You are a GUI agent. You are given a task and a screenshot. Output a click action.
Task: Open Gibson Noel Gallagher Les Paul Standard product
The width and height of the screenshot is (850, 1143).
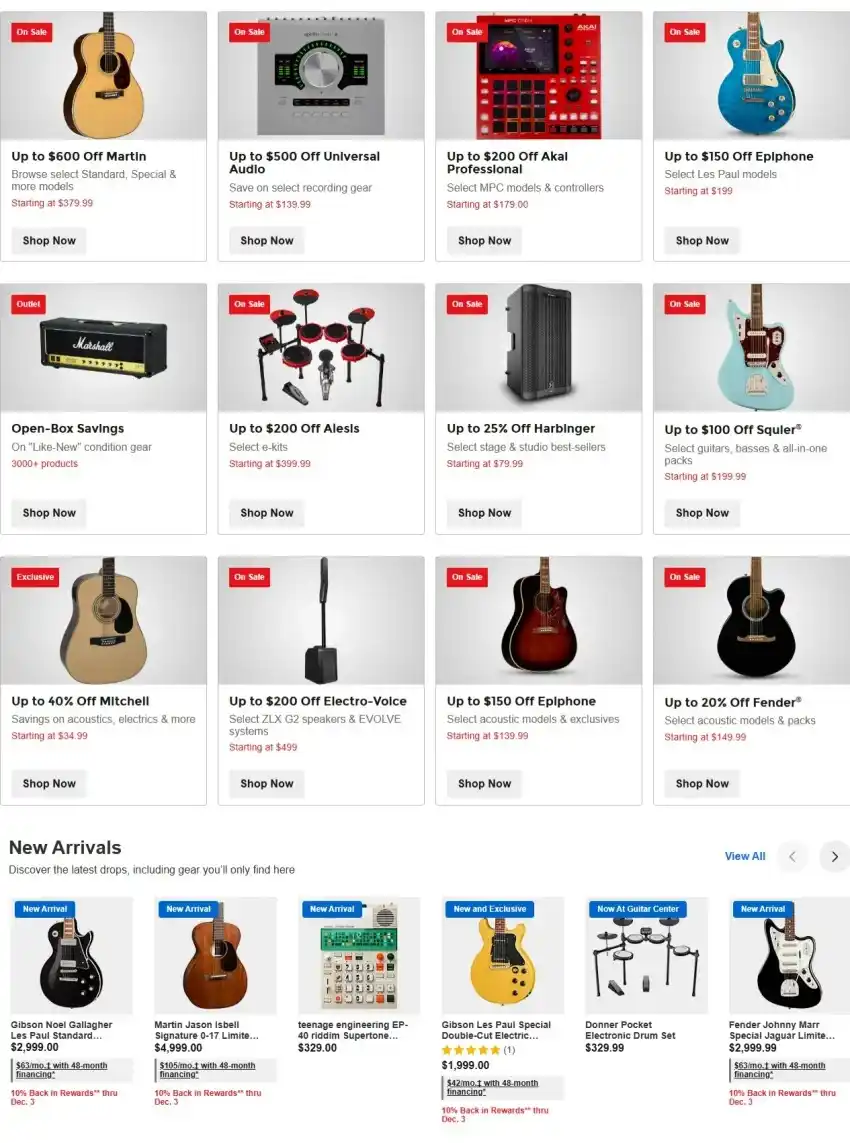[62, 1030]
